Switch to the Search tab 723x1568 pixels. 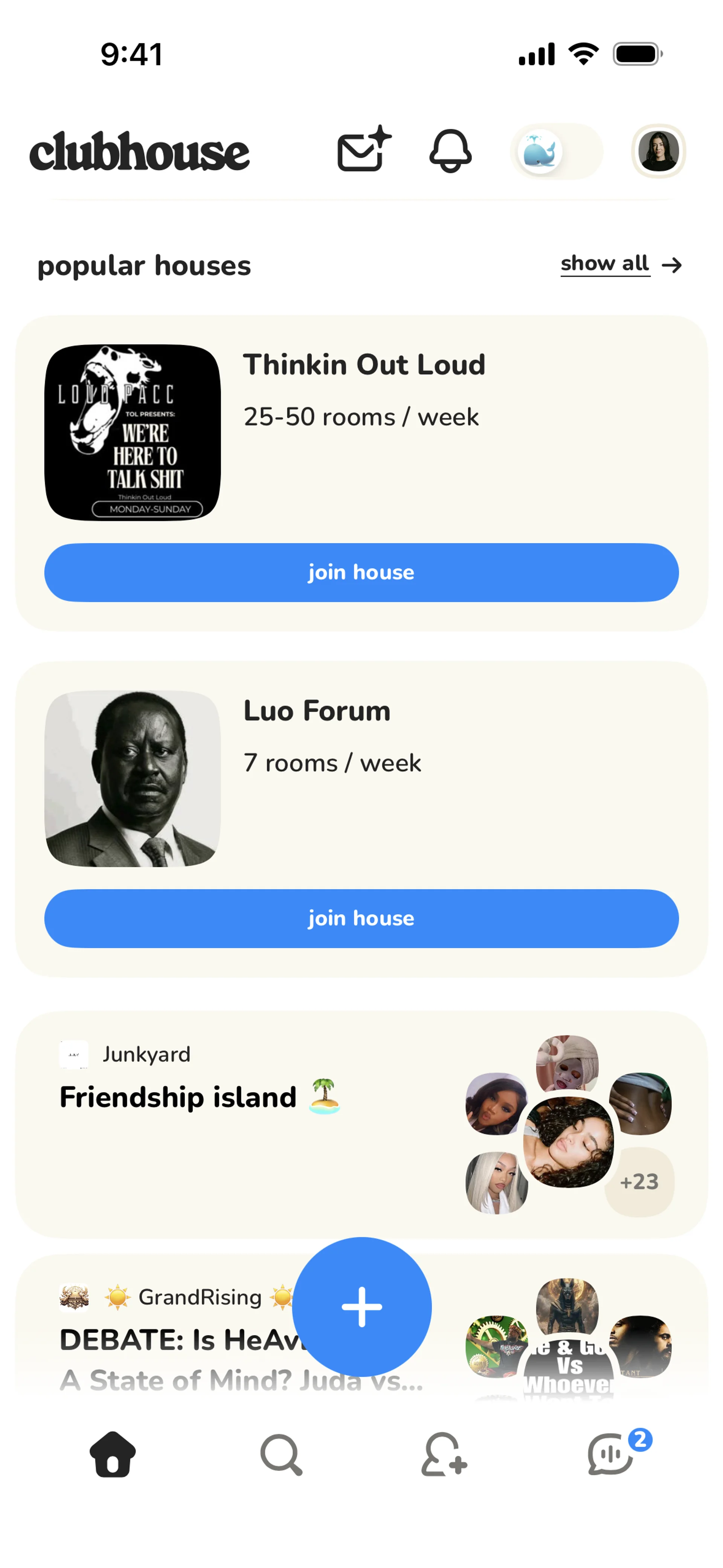pos(281,1455)
